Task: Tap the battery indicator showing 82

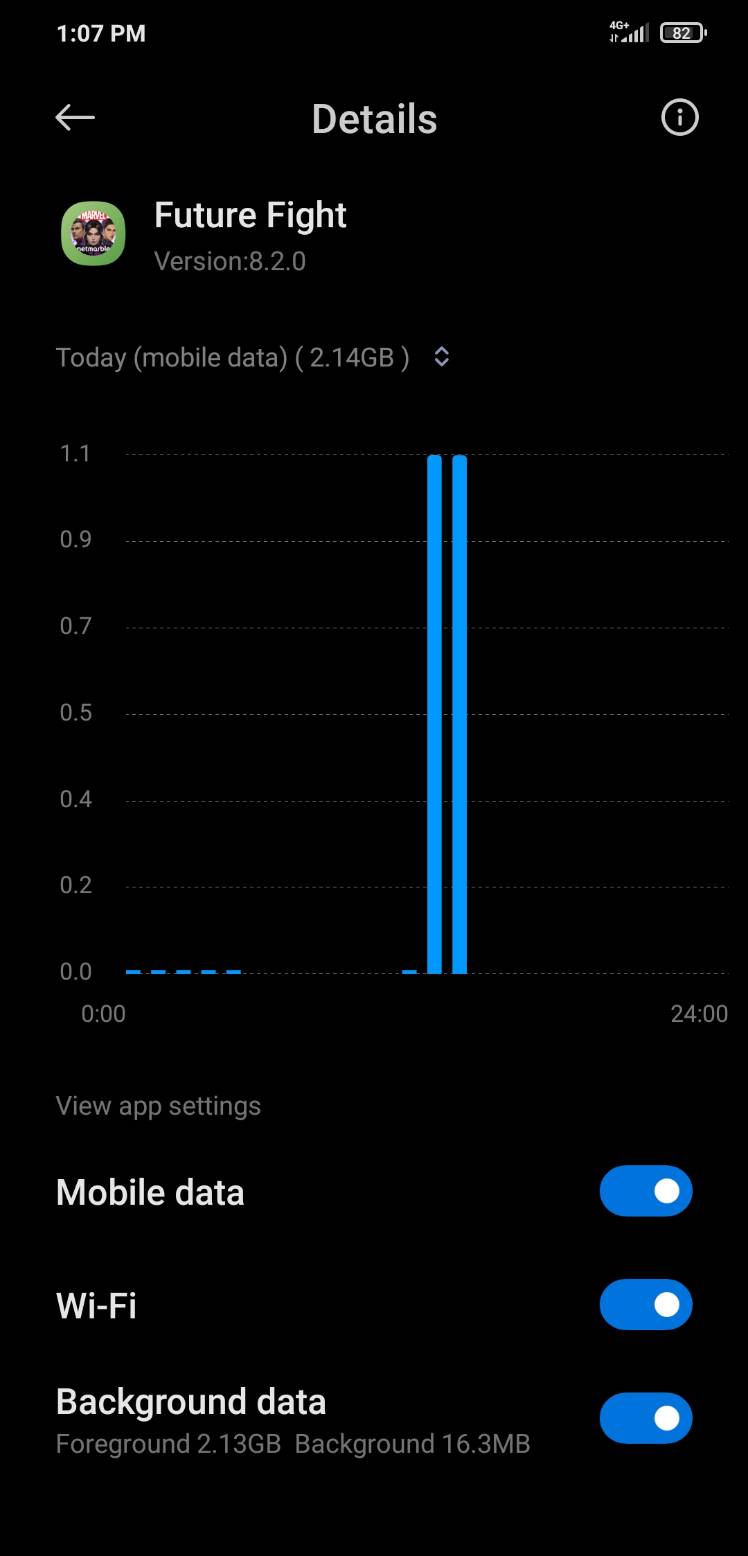Action: (682, 32)
